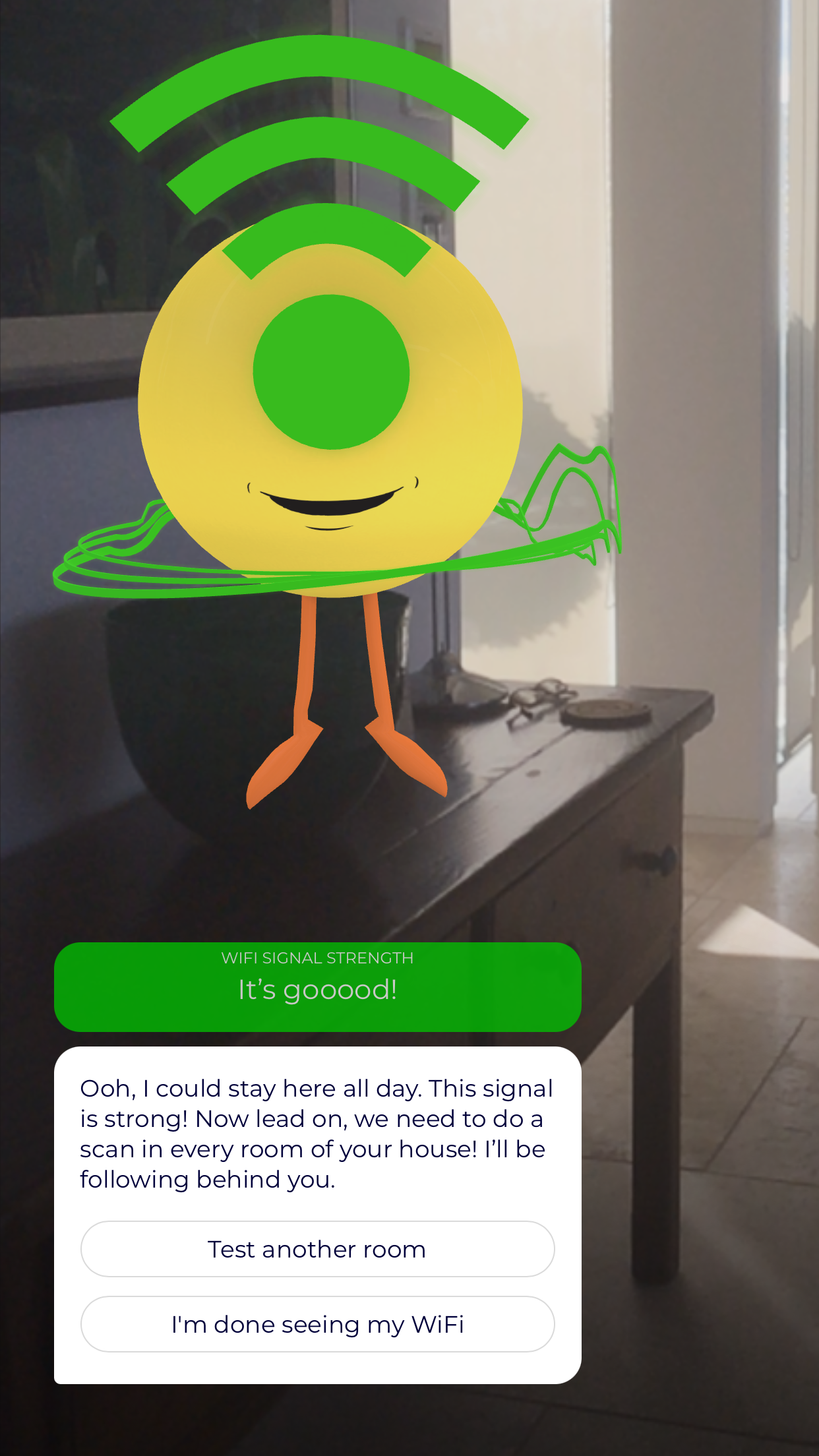Tap the Test another room button
819x1456 pixels.
coord(317,1249)
